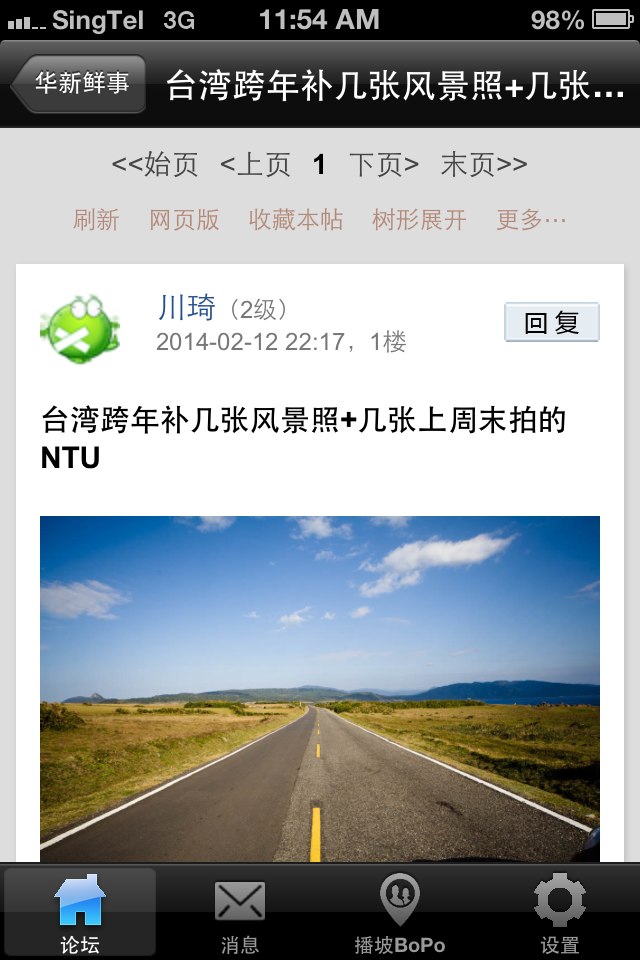This screenshot has width=640, height=960.
Task: Open 更多 options
Action: [531, 220]
